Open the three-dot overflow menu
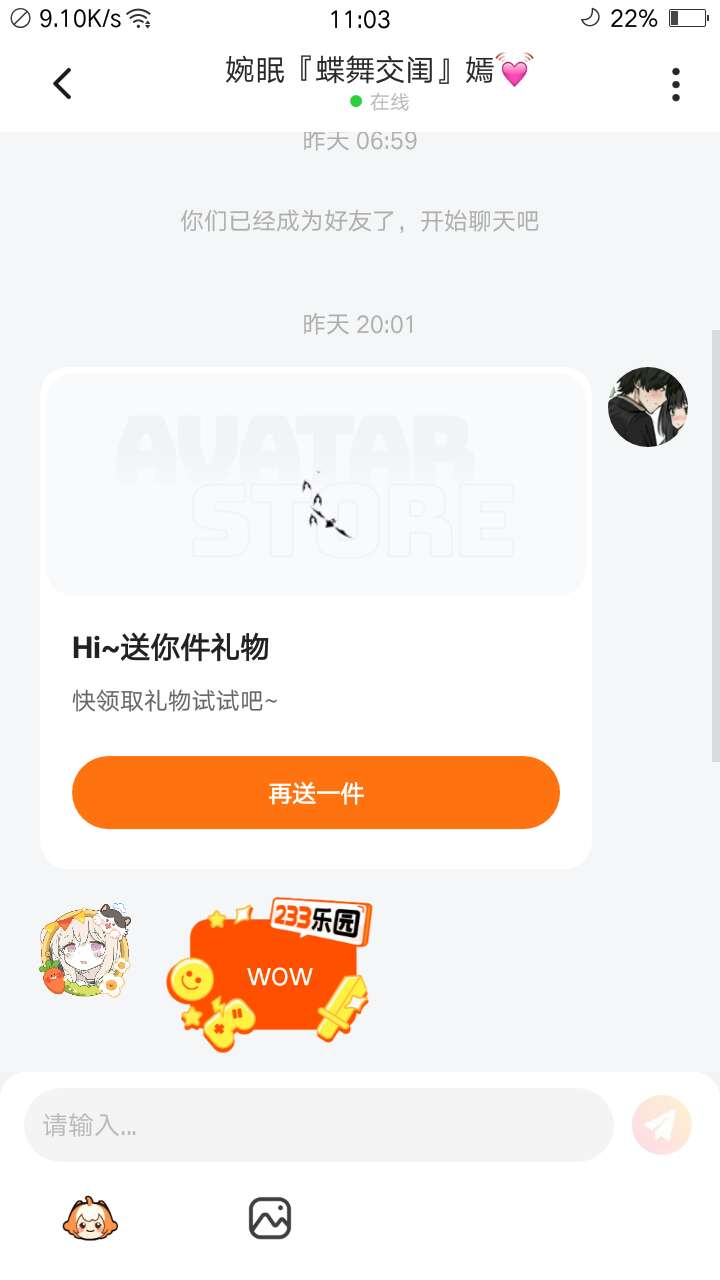The image size is (720, 1280). pyautogui.click(x=676, y=84)
